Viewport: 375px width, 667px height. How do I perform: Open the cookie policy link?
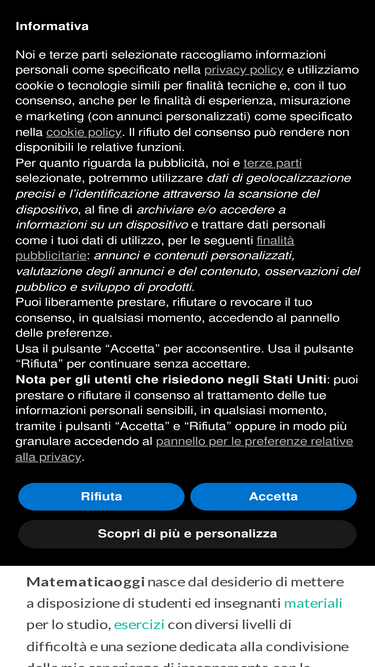(x=83, y=132)
